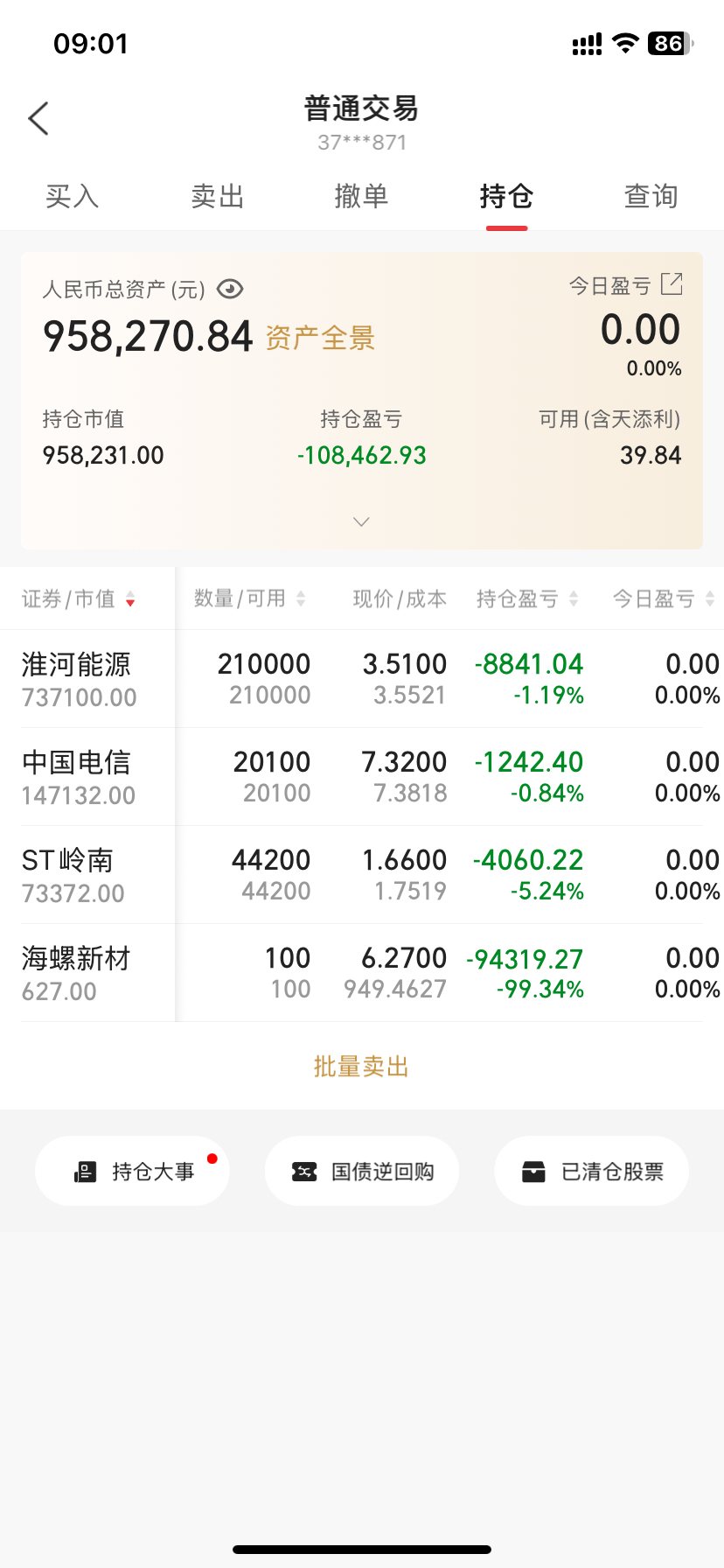View the ST岭南 position details

362,875
